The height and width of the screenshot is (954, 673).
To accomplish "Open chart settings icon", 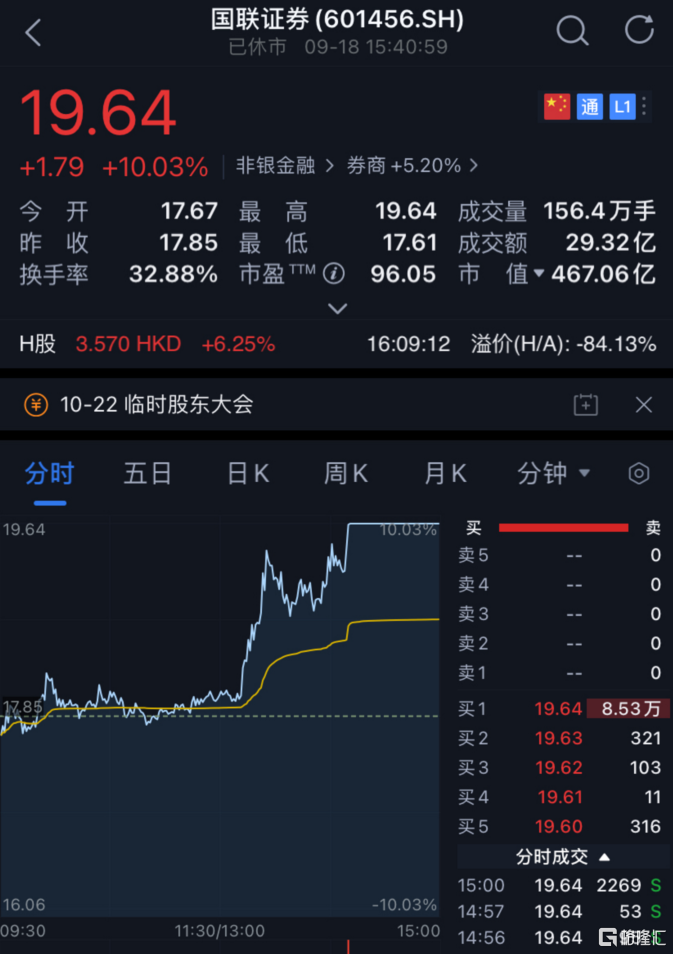I will click(x=639, y=473).
